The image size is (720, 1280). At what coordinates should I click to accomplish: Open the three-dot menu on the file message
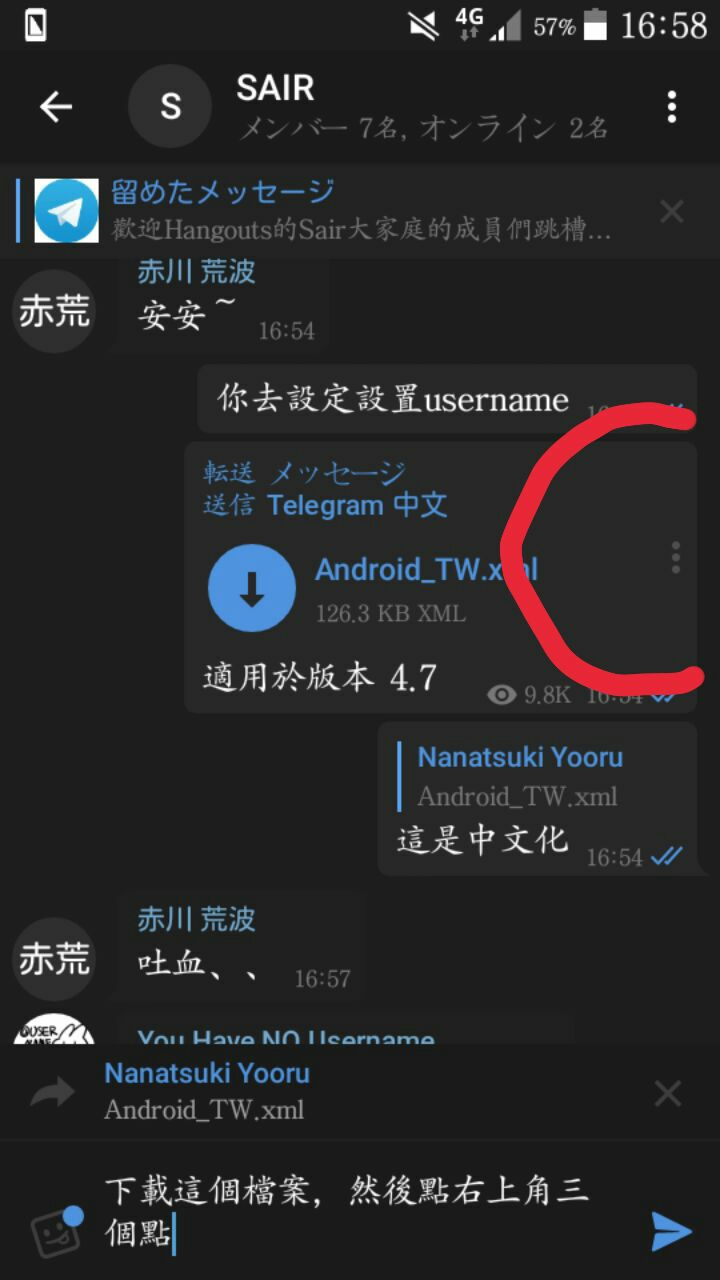tap(676, 557)
